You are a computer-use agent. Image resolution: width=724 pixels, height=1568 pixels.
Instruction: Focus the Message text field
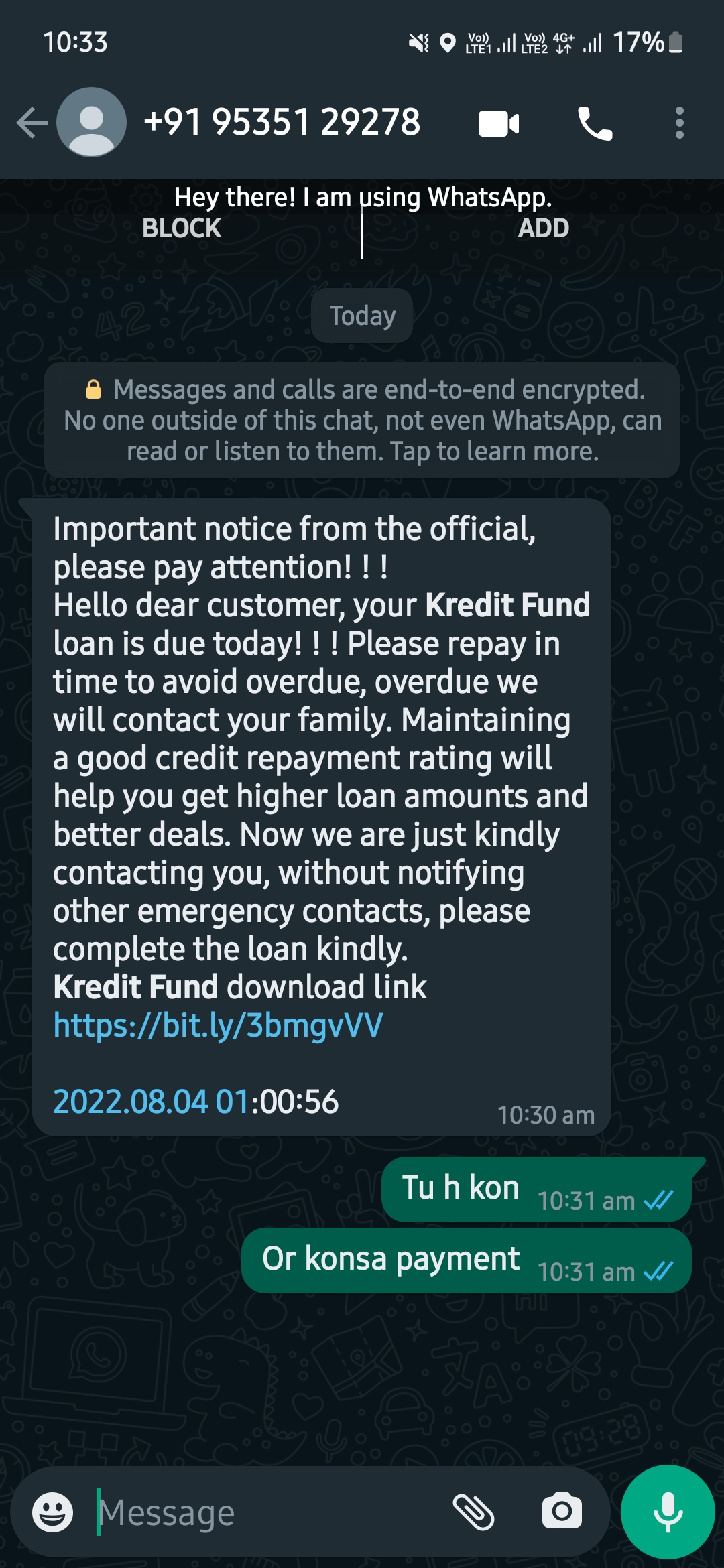coord(268,1512)
